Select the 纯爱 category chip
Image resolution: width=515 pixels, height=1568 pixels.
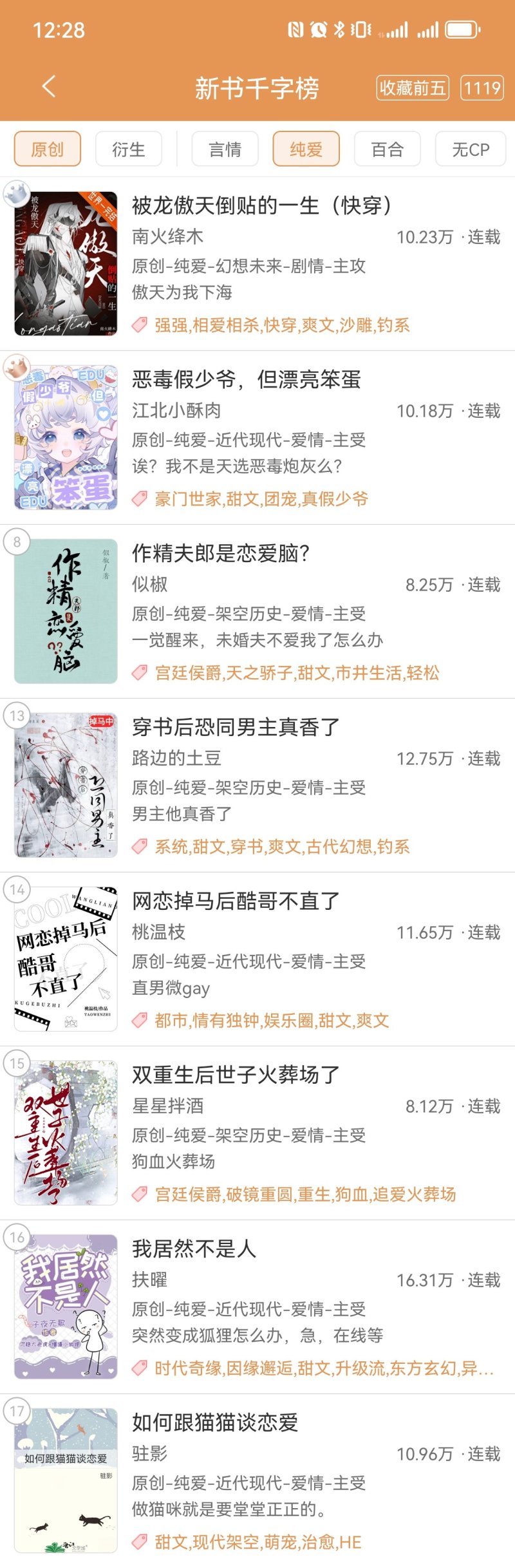pyautogui.click(x=306, y=149)
